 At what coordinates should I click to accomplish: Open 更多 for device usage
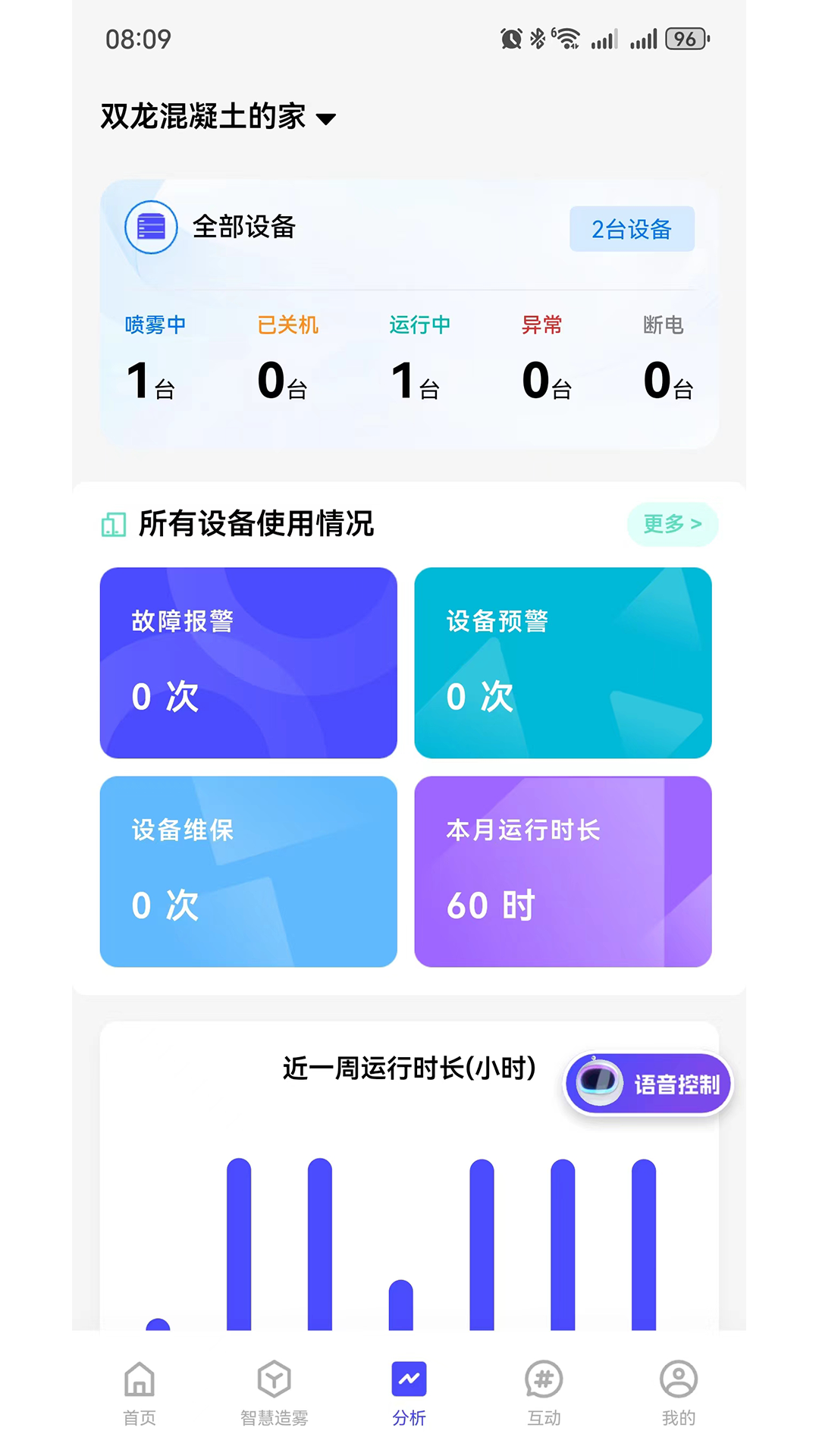(672, 524)
